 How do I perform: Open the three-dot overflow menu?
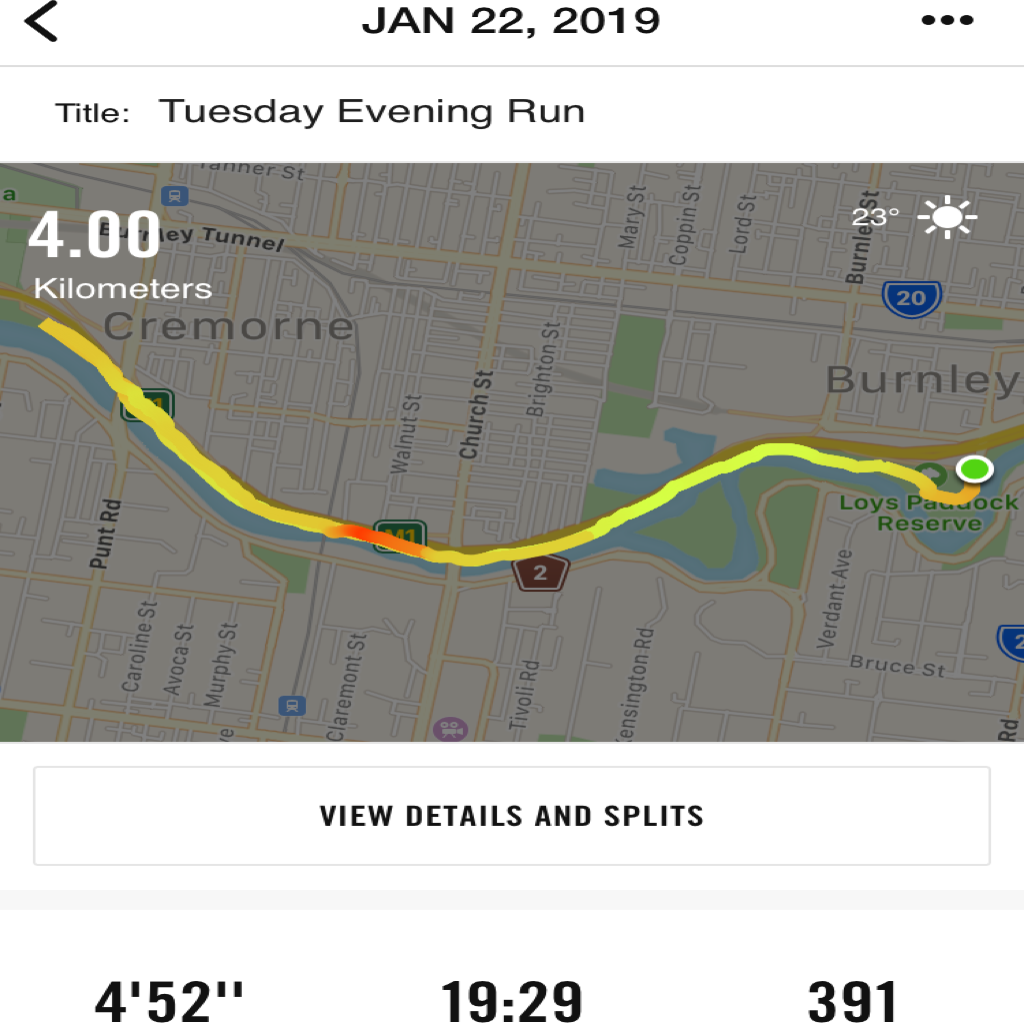pyautogui.click(x=948, y=22)
